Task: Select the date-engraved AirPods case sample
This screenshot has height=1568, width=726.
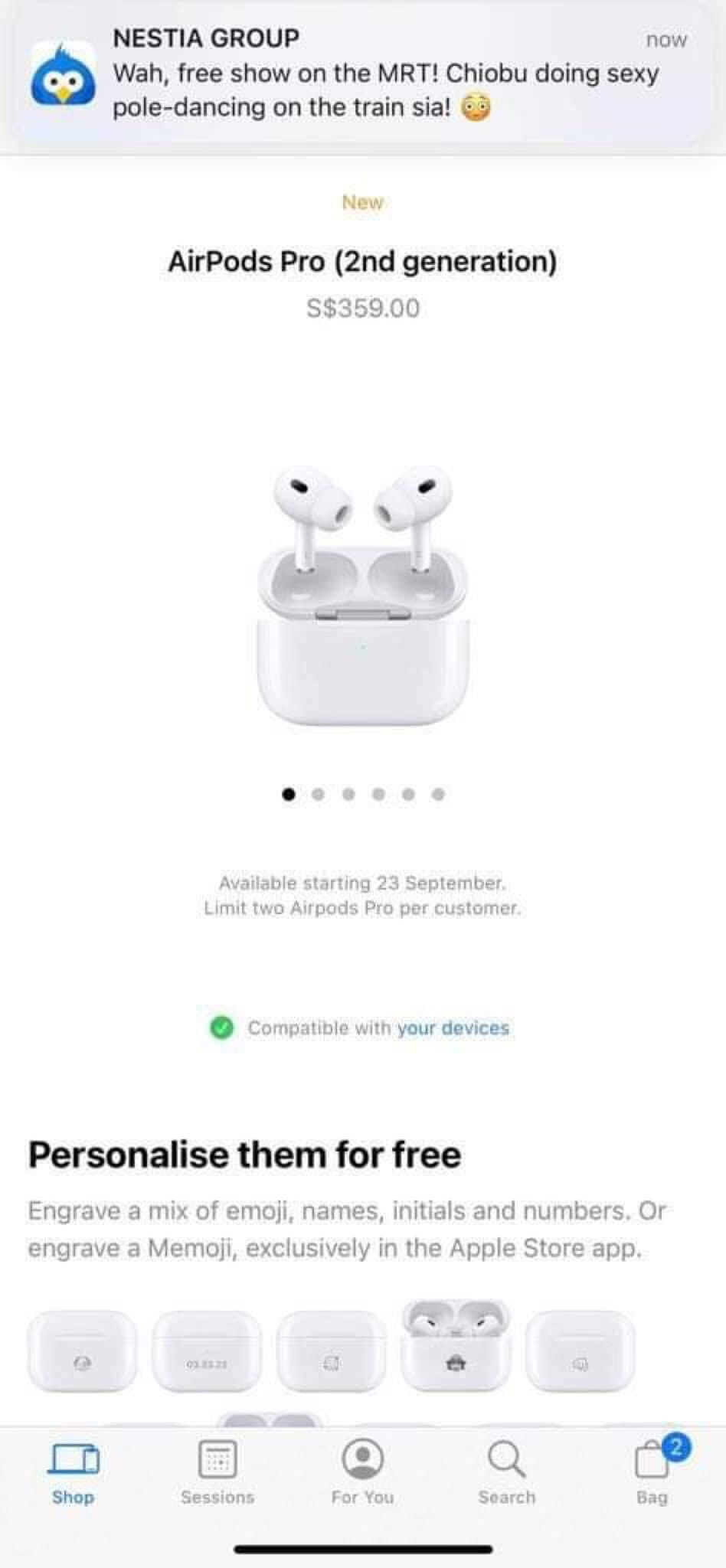Action: pyautogui.click(x=207, y=1351)
